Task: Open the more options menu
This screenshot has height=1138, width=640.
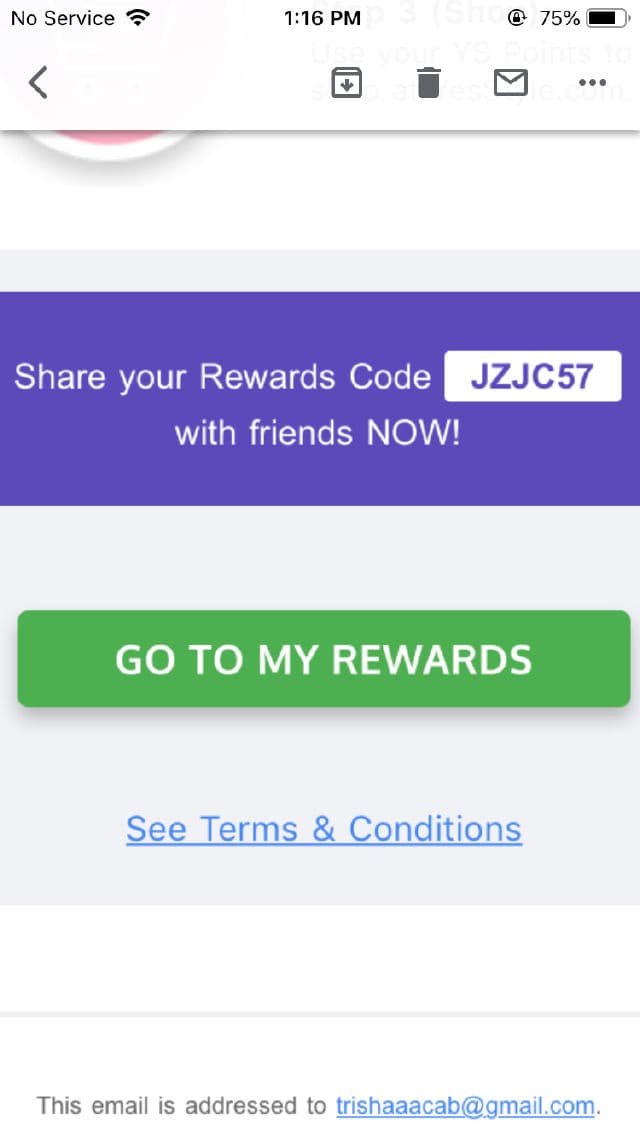Action: click(592, 82)
